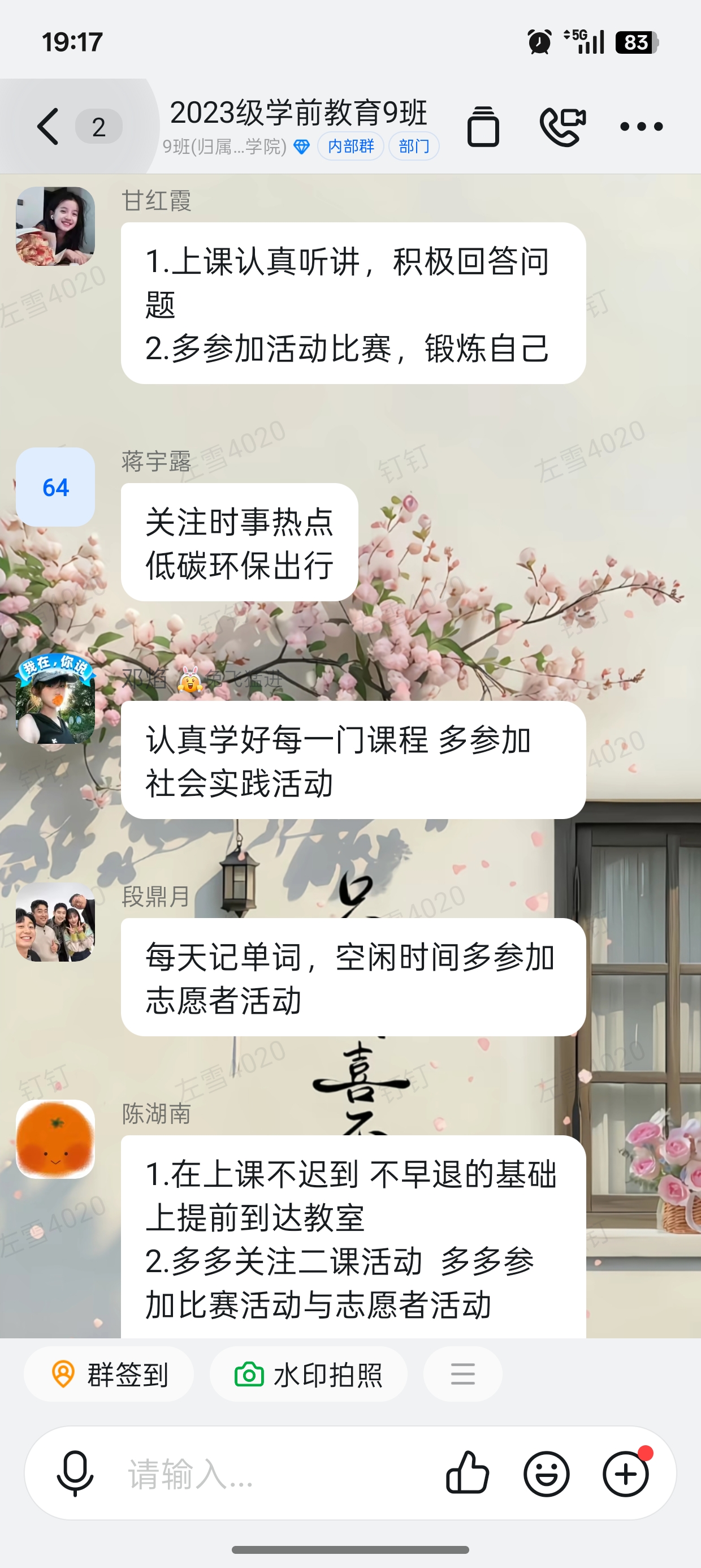This screenshot has width=701, height=1568.
Task: Open 蒋宇露's avatar labeled 64
Action: click(x=55, y=487)
